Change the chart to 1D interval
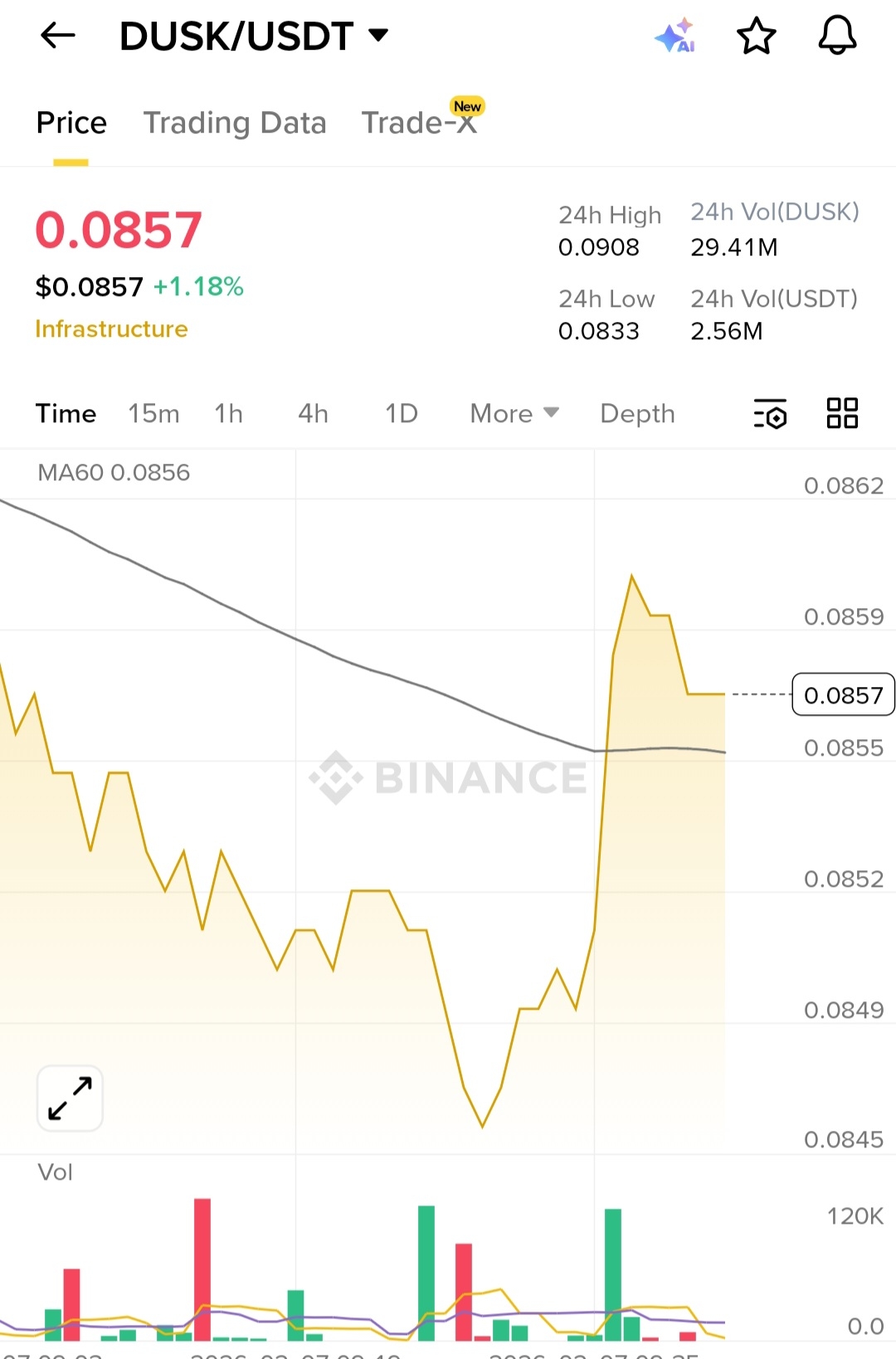The height and width of the screenshot is (1359, 896). tap(402, 413)
